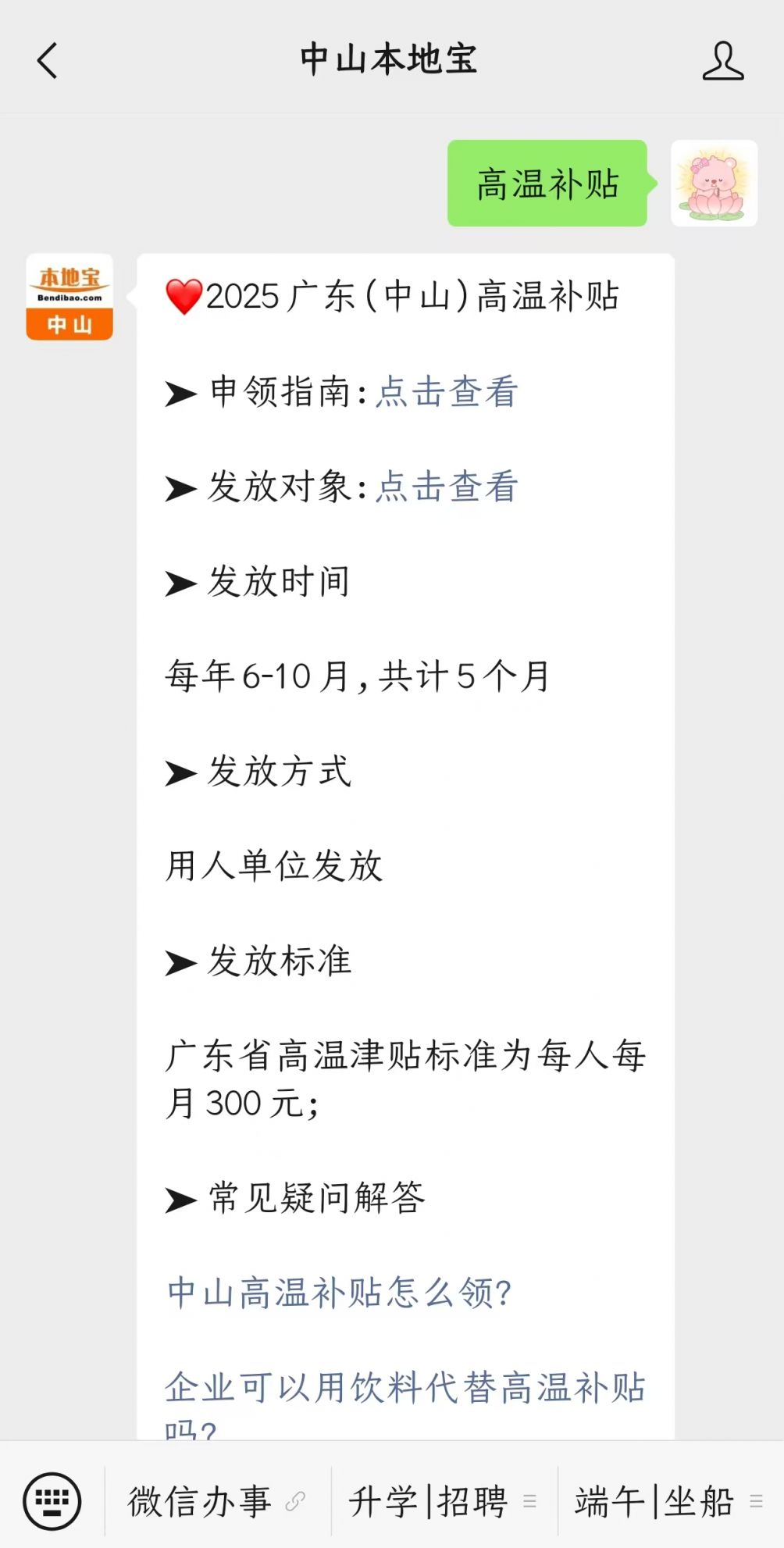Open the account profile icon

click(x=723, y=61)
